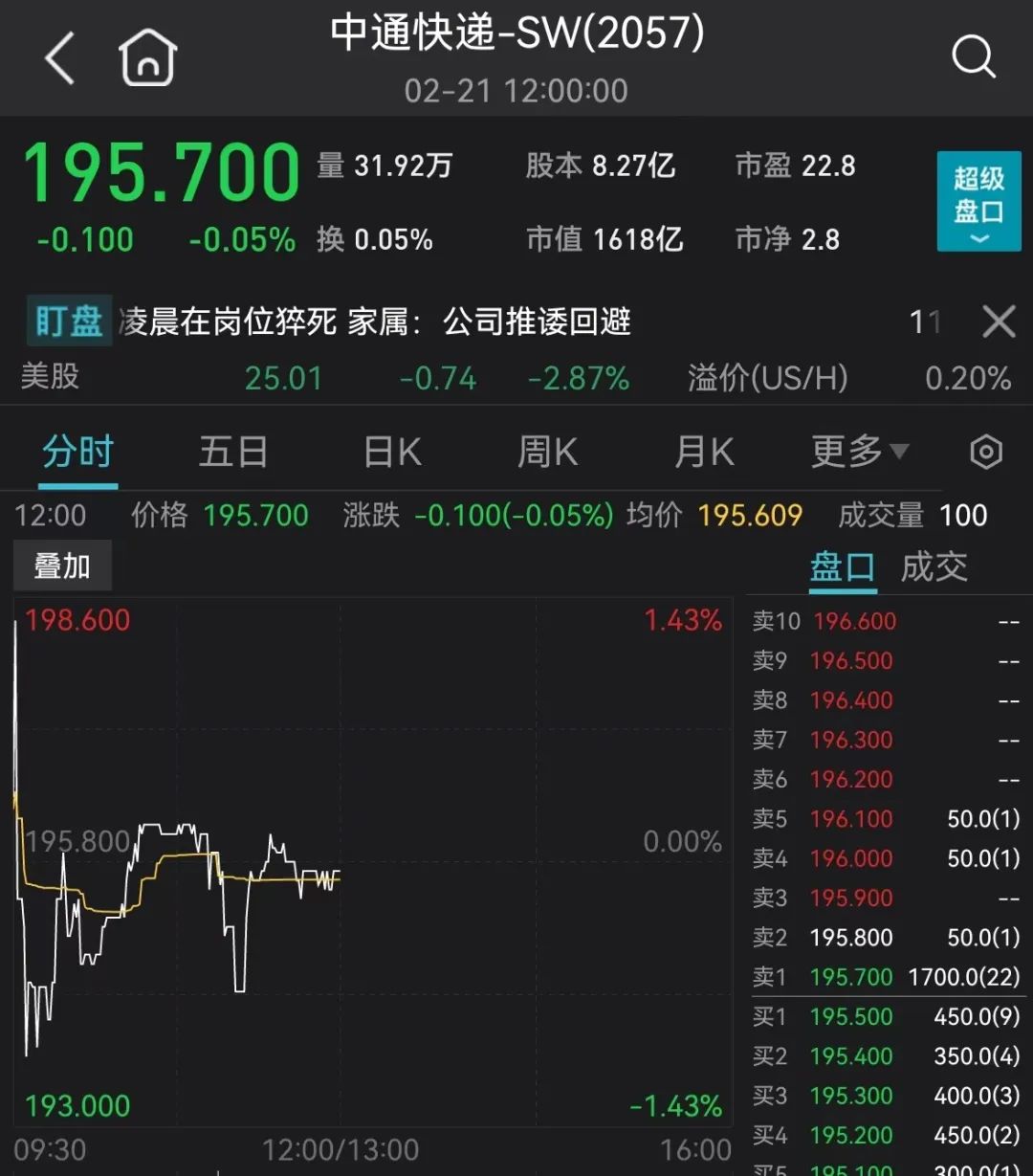Select the 盘口 order book tab
1033x1176 pixels.
tap(842, 567)
